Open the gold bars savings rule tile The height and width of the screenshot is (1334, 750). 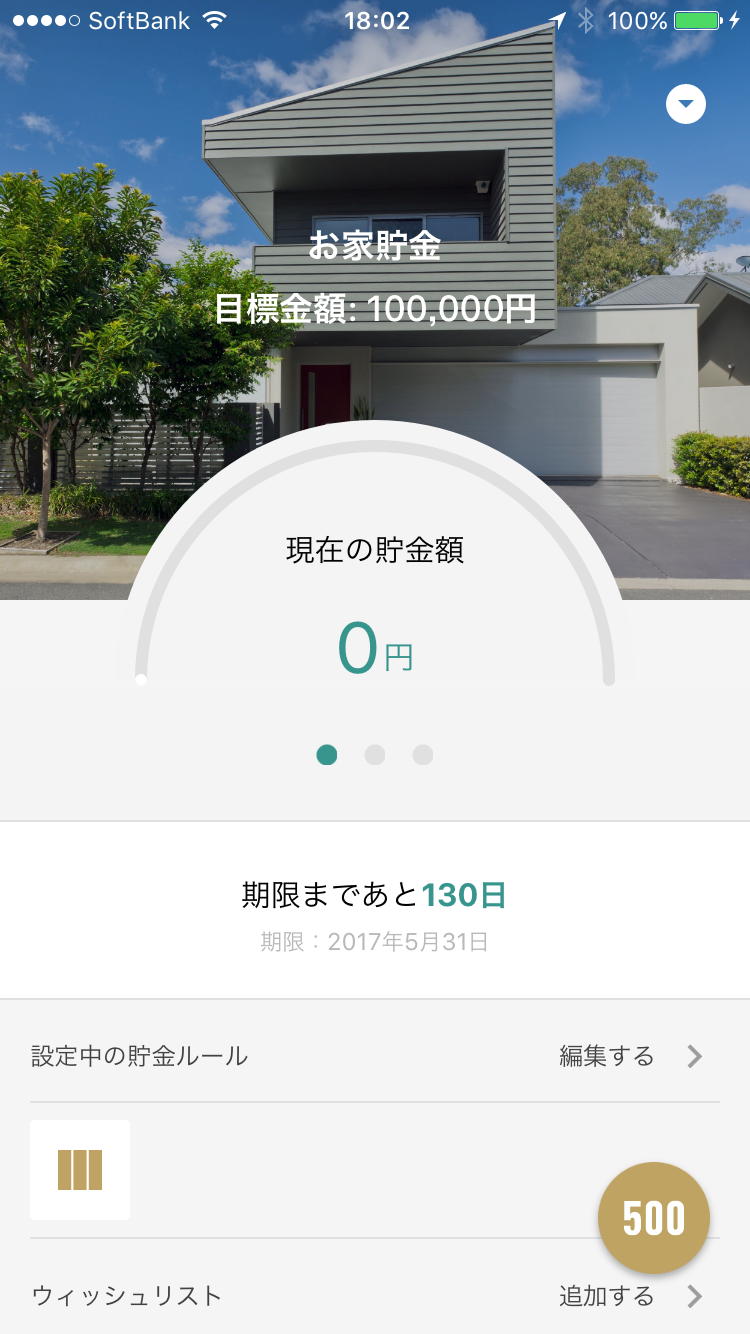pos(80,1170)
